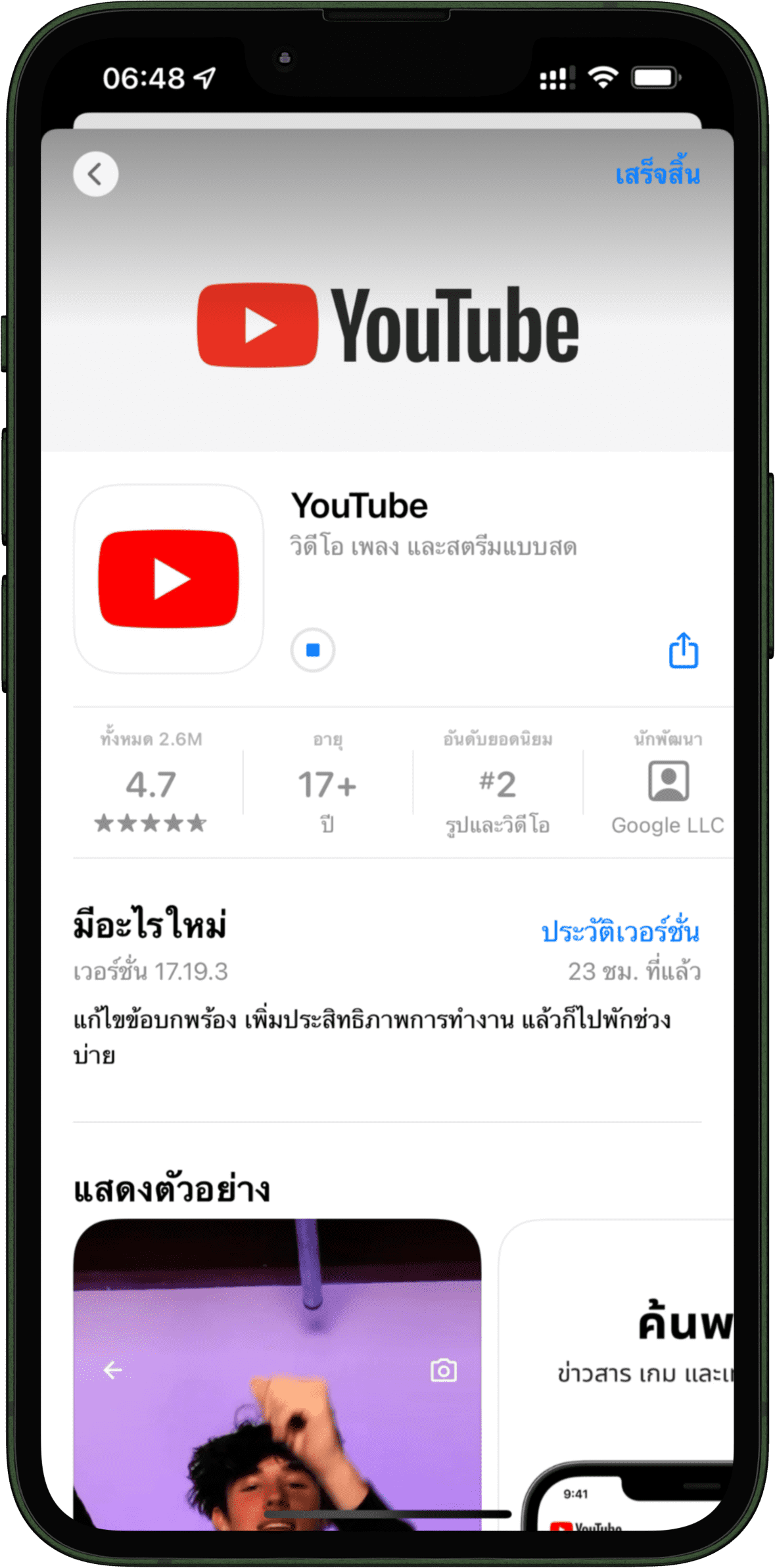Open the 4.7 star ratings section
This screenshot has width=775, height=1568.
[x=151, y=784]
